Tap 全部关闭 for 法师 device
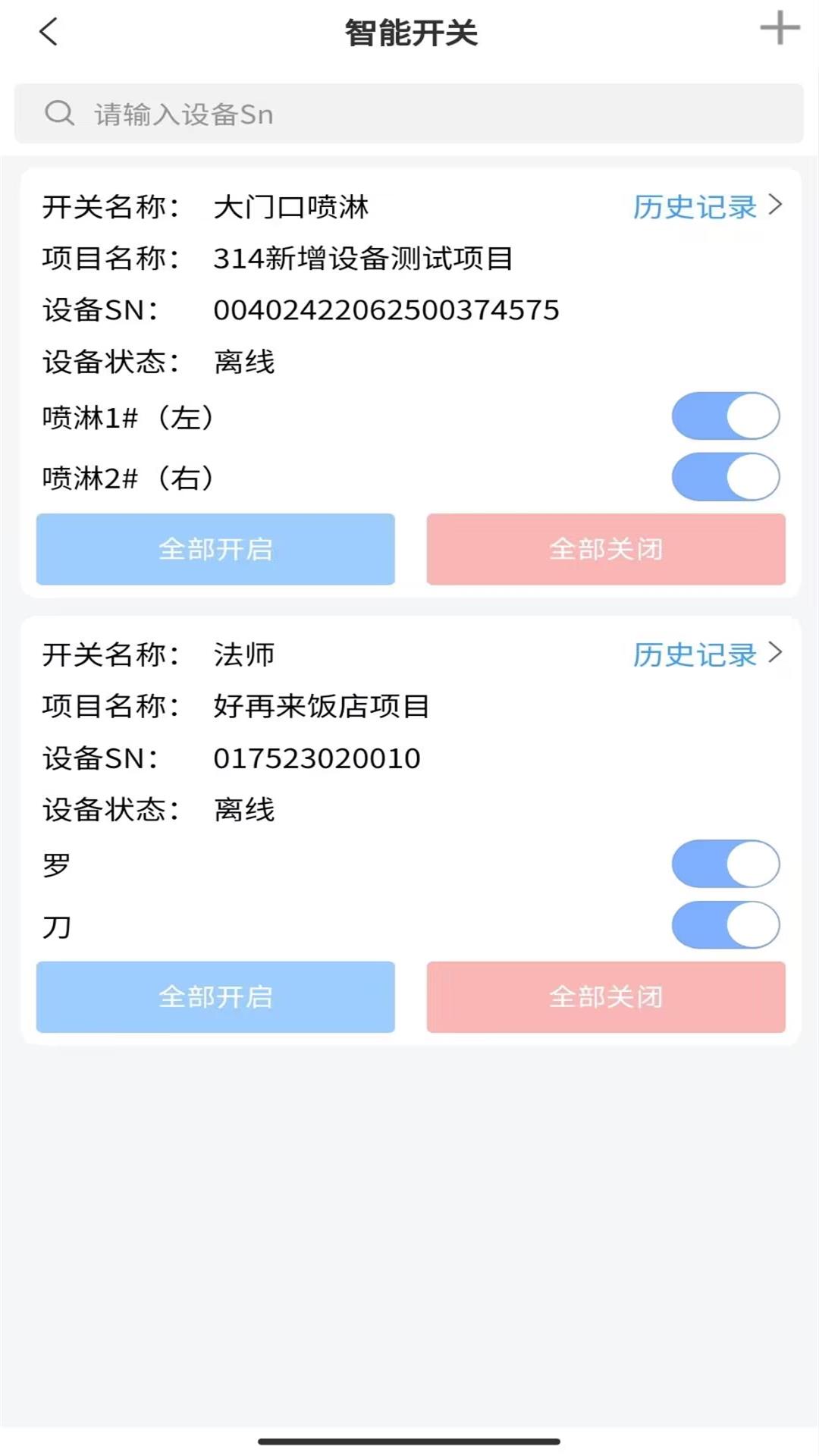 (606, 997)
